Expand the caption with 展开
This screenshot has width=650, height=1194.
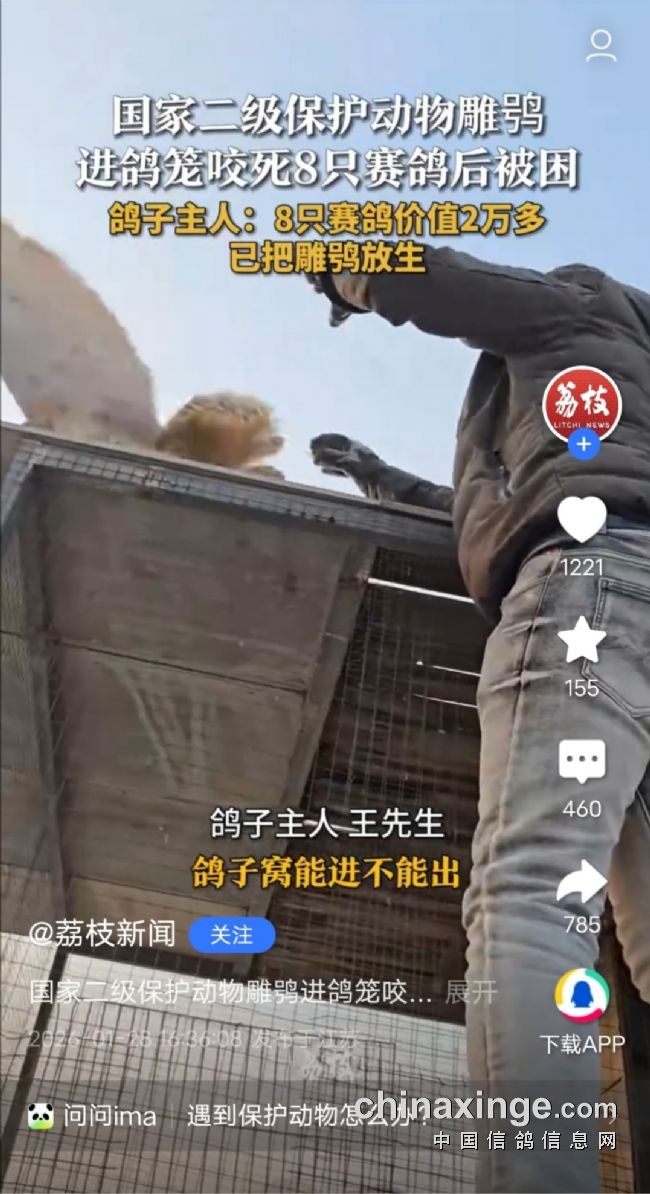(470, 992)
